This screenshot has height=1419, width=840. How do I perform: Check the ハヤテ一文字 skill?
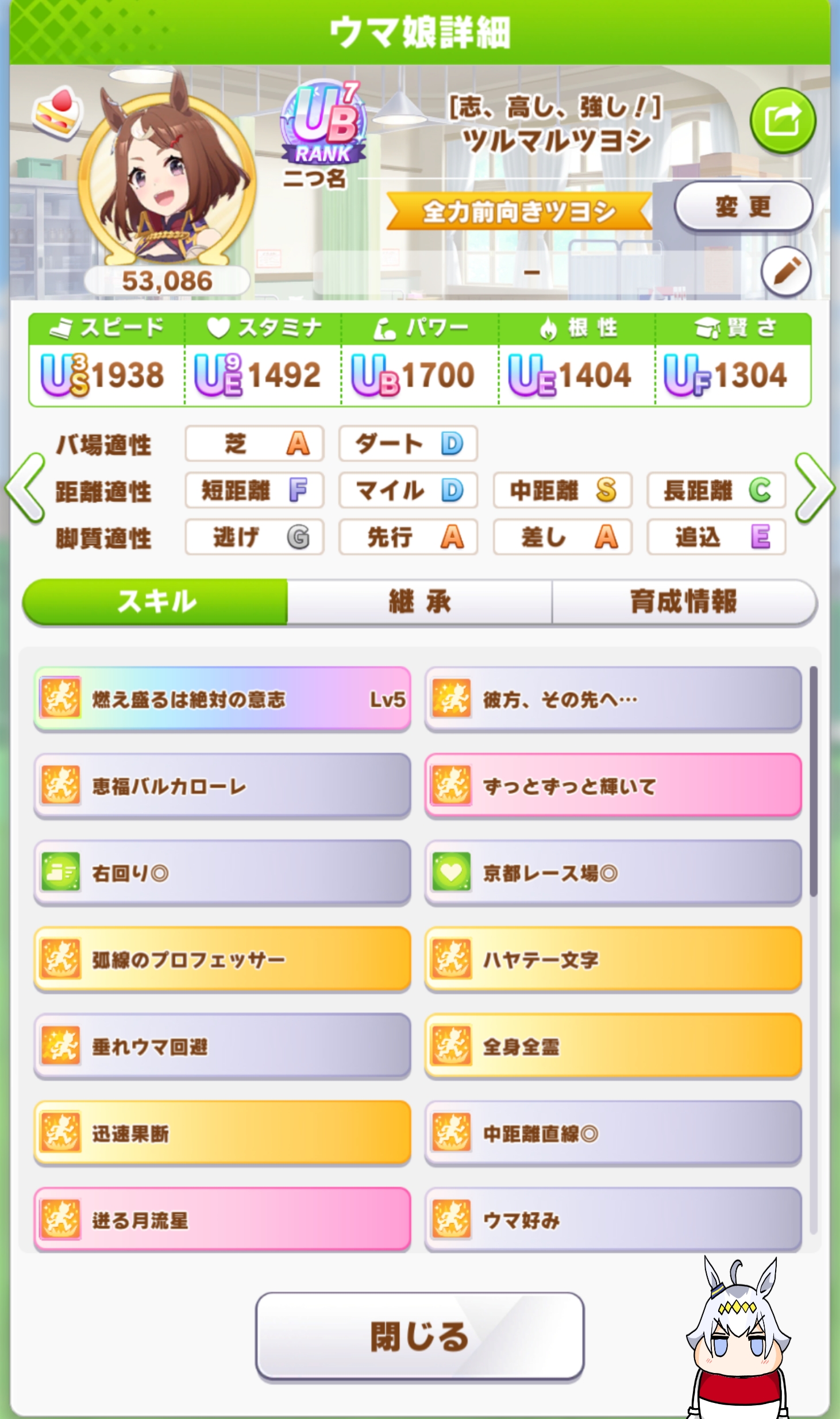point(613,959)
